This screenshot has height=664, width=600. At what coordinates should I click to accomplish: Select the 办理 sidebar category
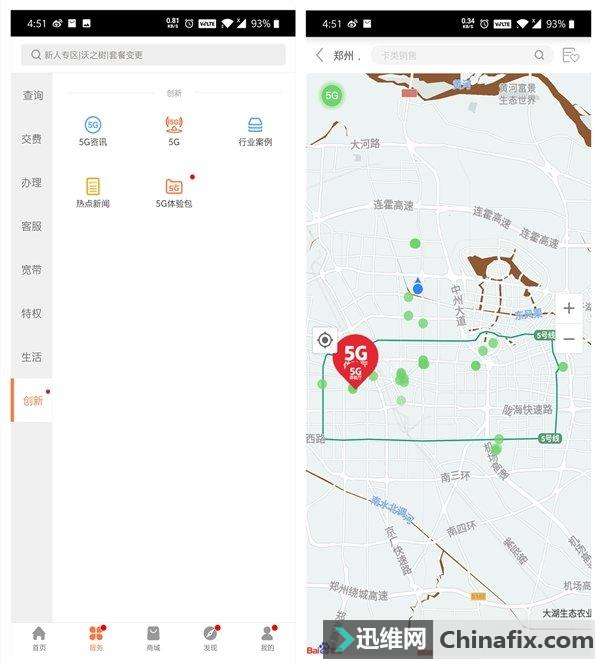32,183
